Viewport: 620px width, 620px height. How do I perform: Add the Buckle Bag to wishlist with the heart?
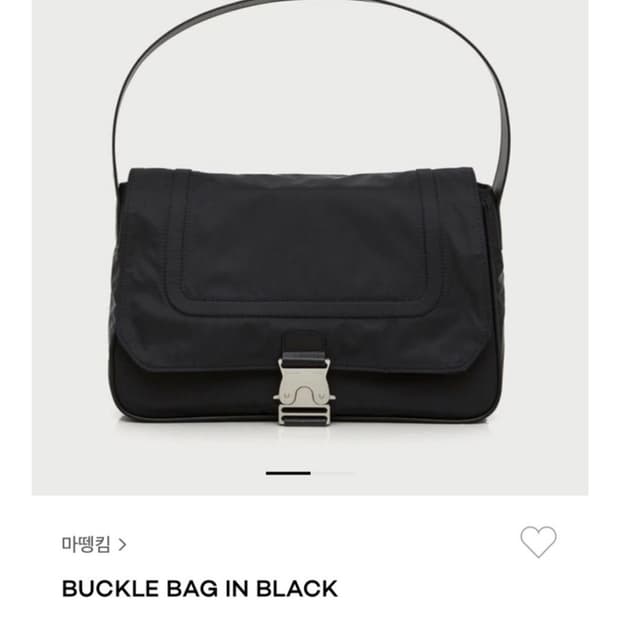(x=538, y=543)
